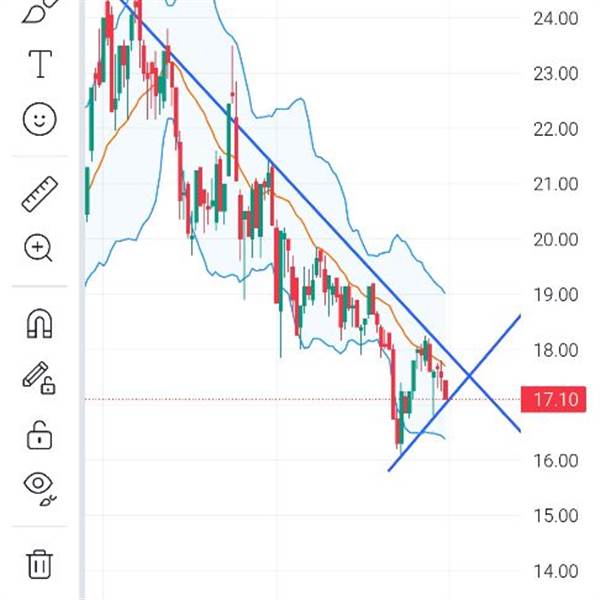The height and width of the screenshot is (600, 600).
Task: Select the brush drawing tool
Action: [39, 10]
